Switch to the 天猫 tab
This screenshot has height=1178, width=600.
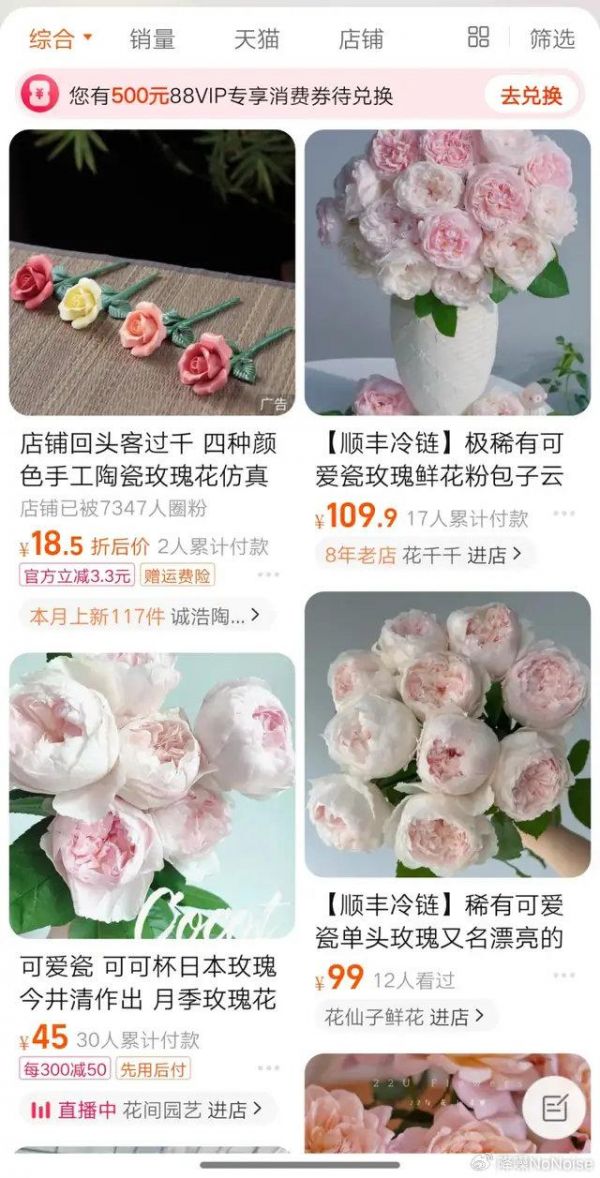tap(258, 39)
